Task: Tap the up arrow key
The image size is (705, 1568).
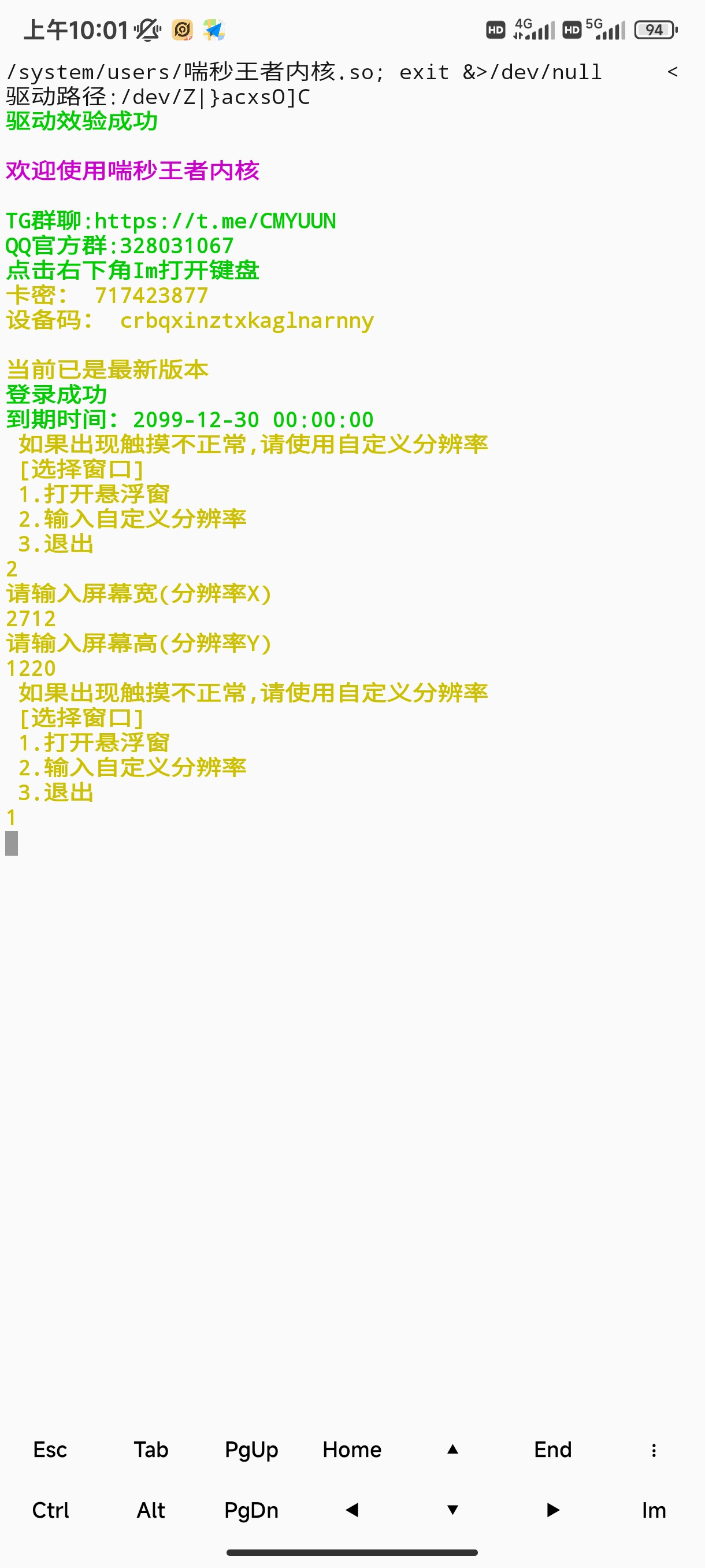Action: click(x=452, y=1449)
